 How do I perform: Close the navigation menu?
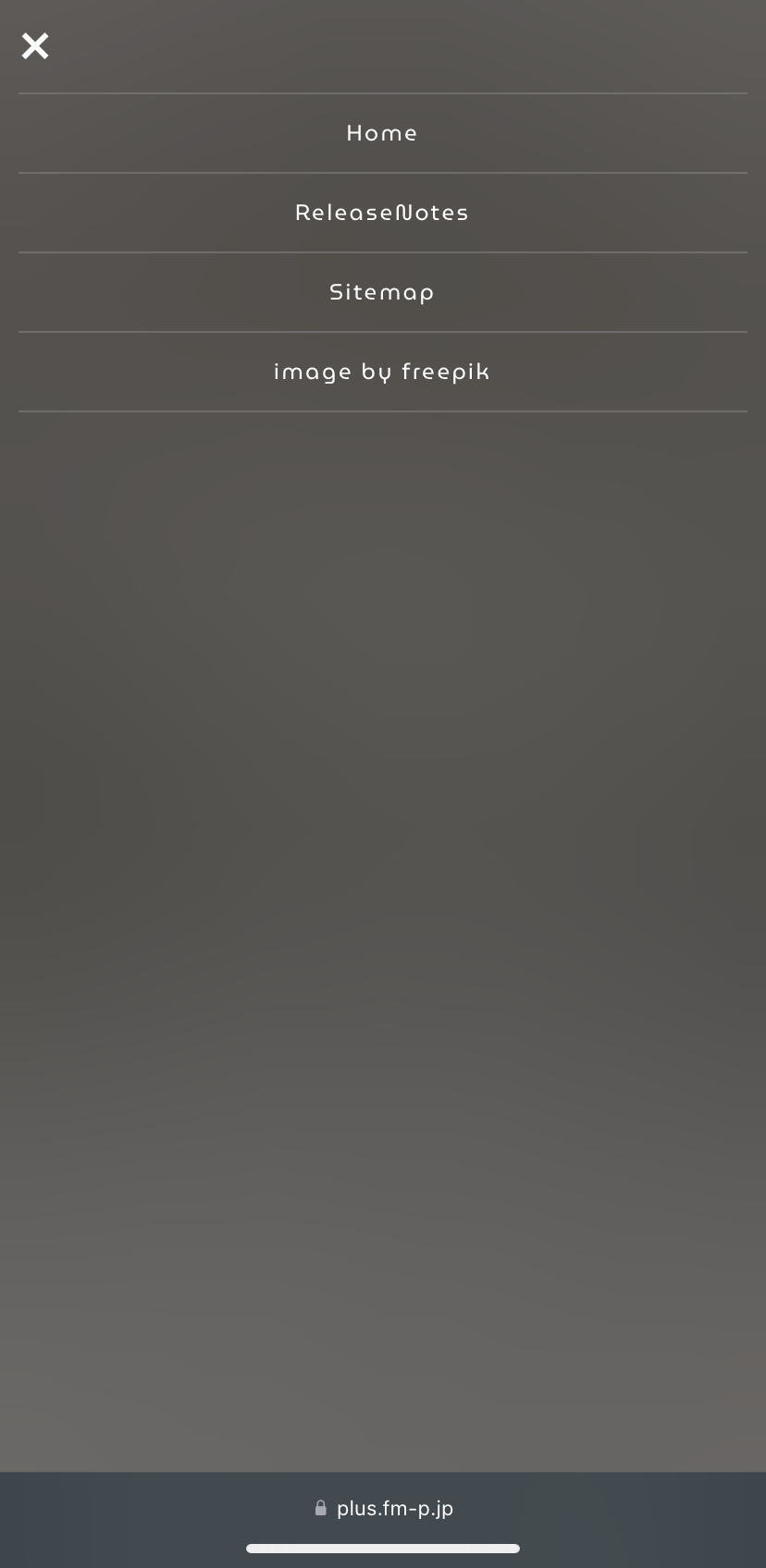[35, 46]
